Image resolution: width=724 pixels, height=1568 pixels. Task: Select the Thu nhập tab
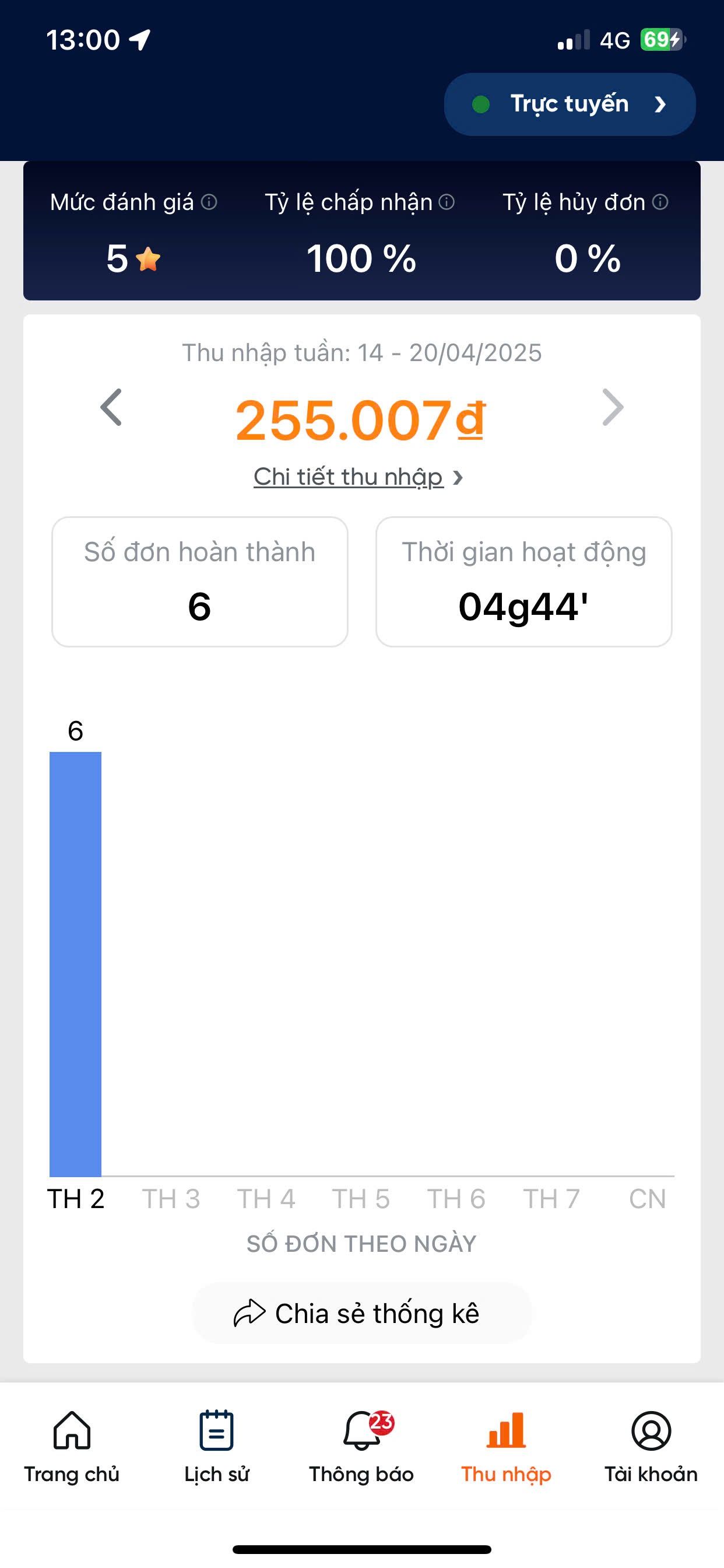[x=505, y=1447]
